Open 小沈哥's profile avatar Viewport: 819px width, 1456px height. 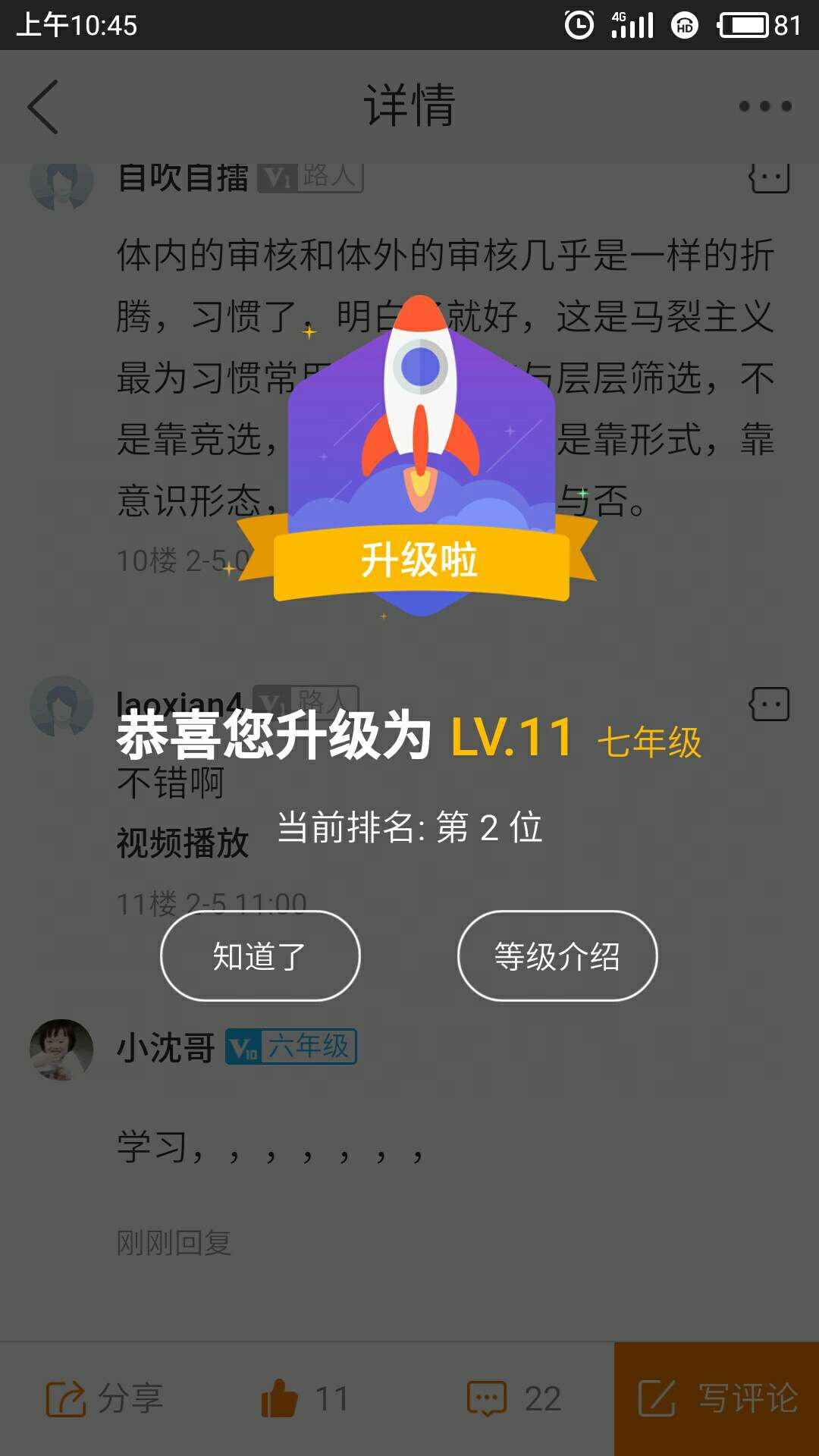click(61, 1050)
